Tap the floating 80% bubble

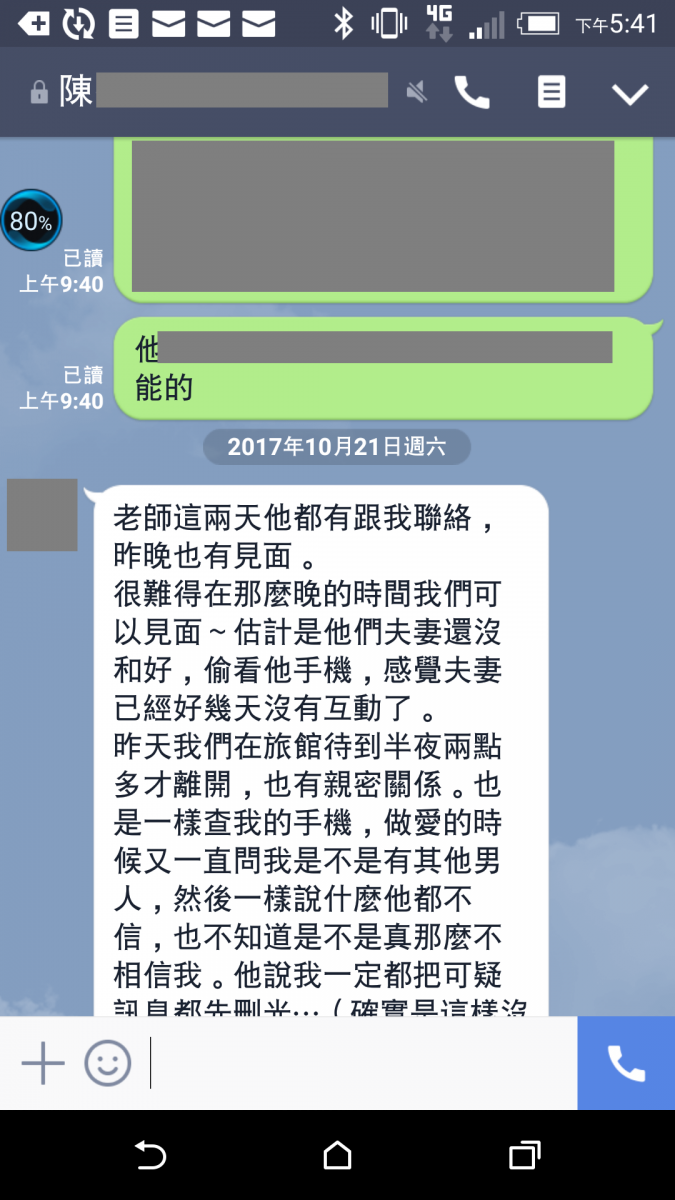point(31,221)
